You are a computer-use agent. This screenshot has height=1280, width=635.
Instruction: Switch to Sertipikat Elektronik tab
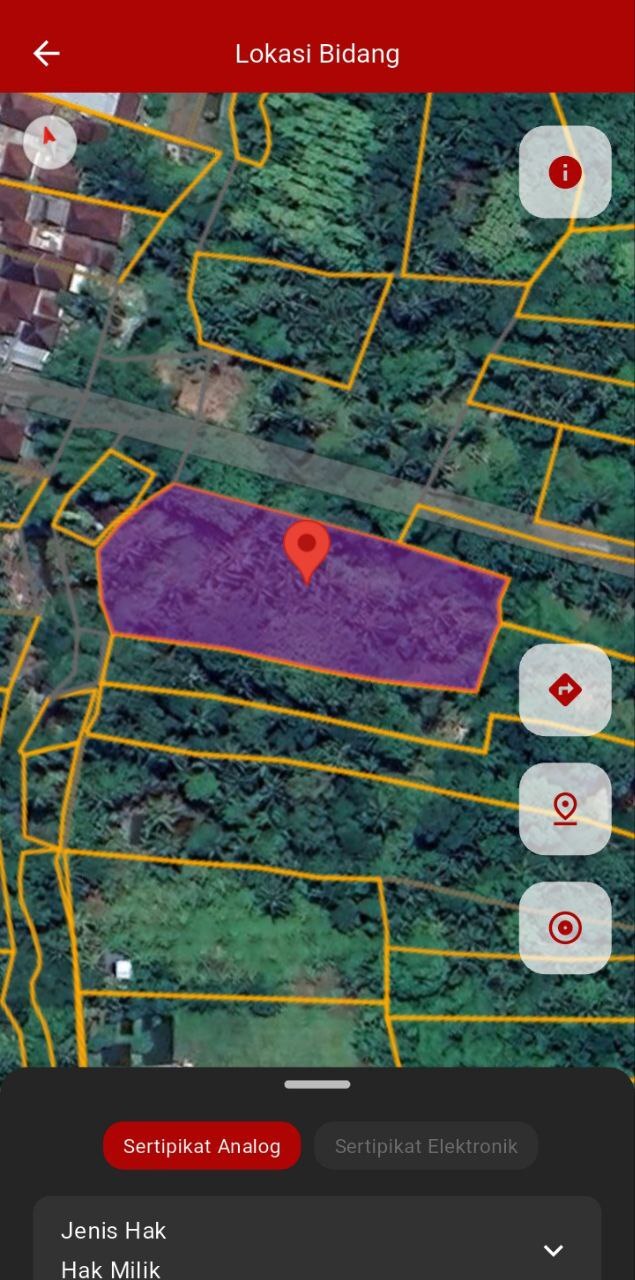pyautogui.click(x=426, y=1146)
